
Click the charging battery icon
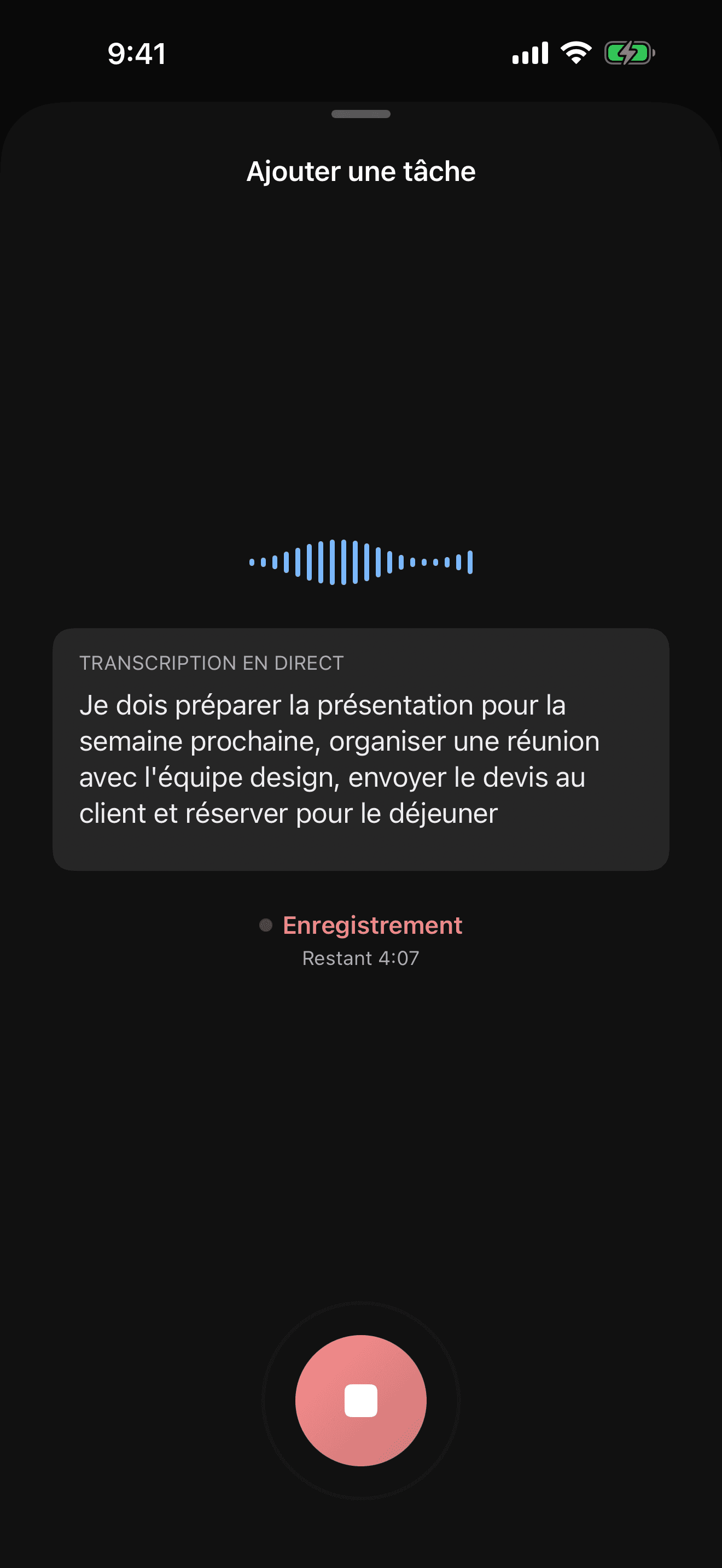click(x=630, y=54)
